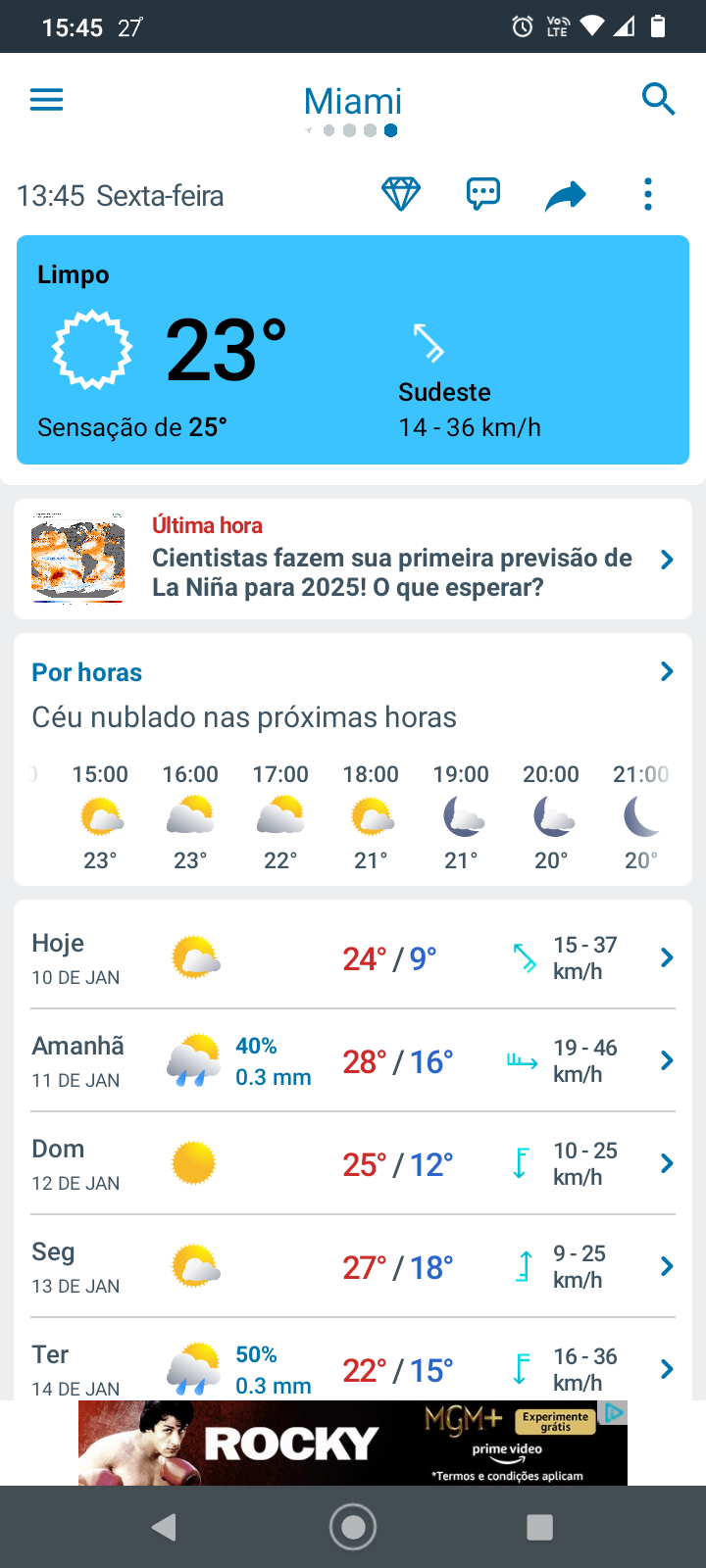Open the Rocky MGM+ advertisement banner
Image resolution: width=706 pixels, height=1568 pixels.
pyautogui.click(x=353, y=1443)
